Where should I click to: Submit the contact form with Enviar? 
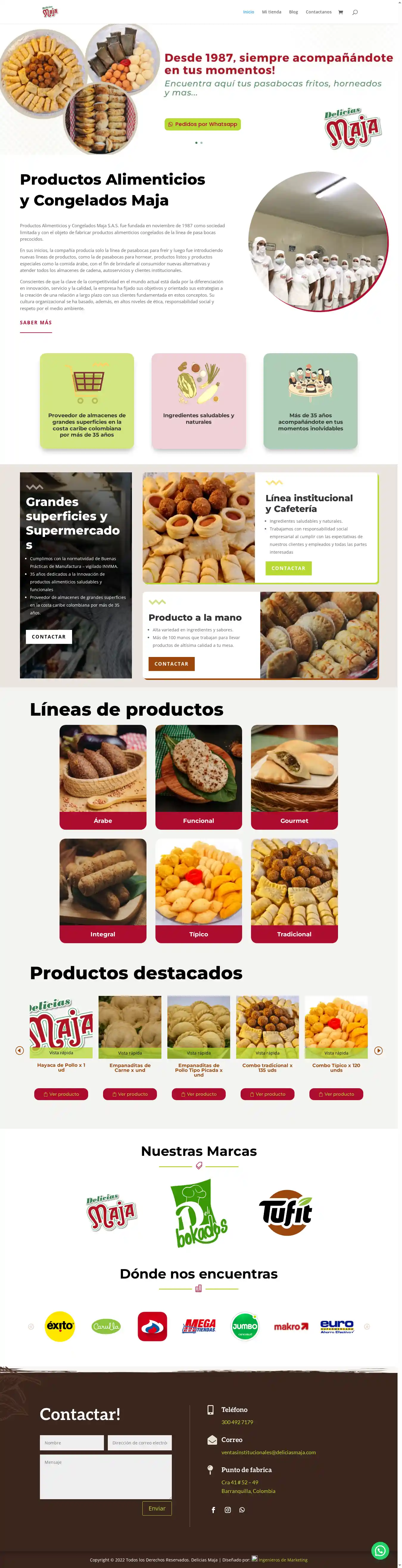157,1508
